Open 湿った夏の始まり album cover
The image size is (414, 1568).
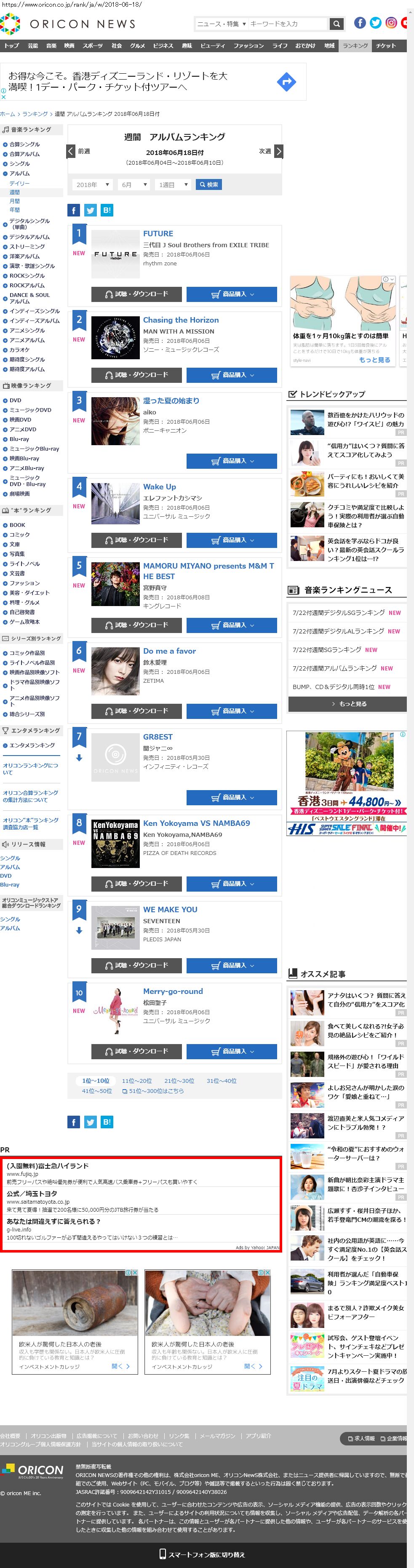point(116,421)
